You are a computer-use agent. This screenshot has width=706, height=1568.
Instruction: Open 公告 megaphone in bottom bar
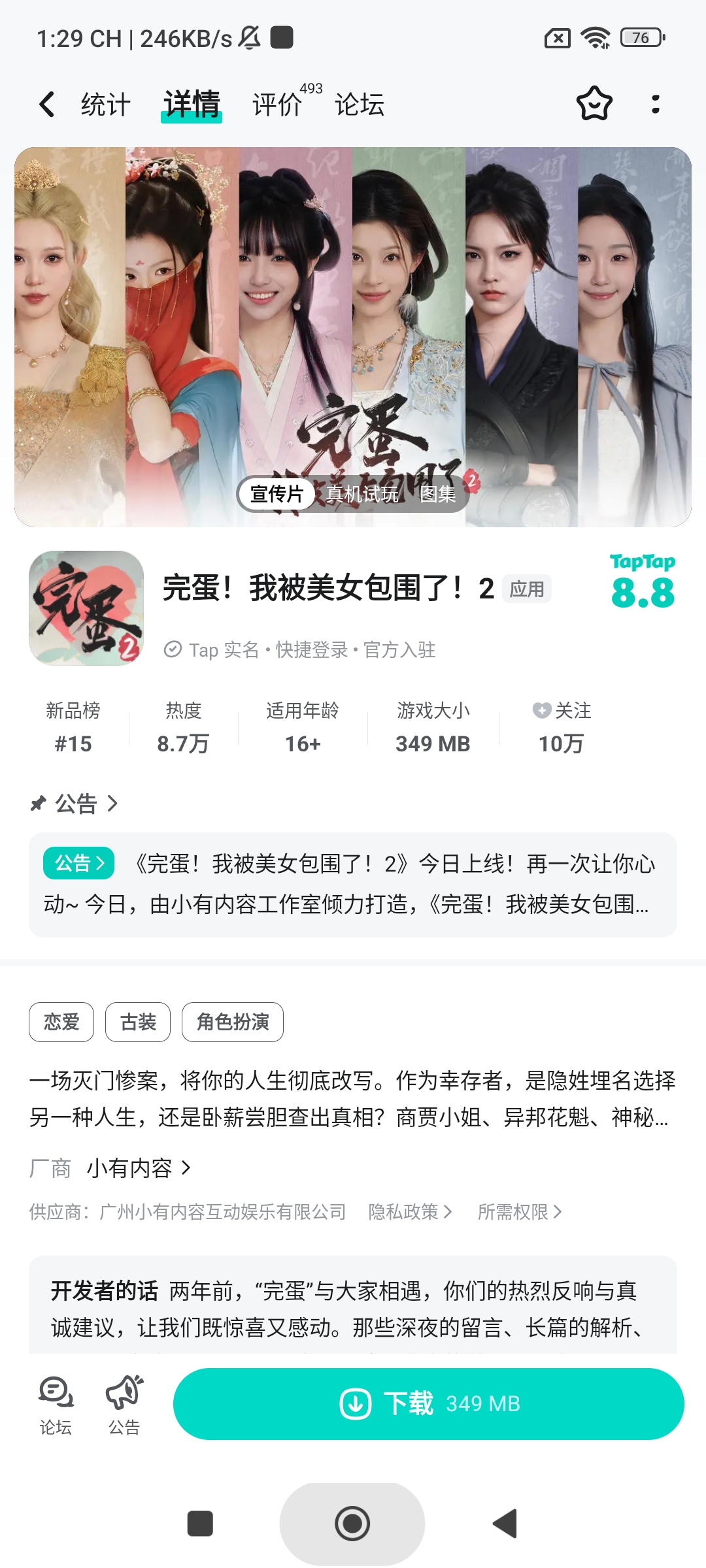124,1405
